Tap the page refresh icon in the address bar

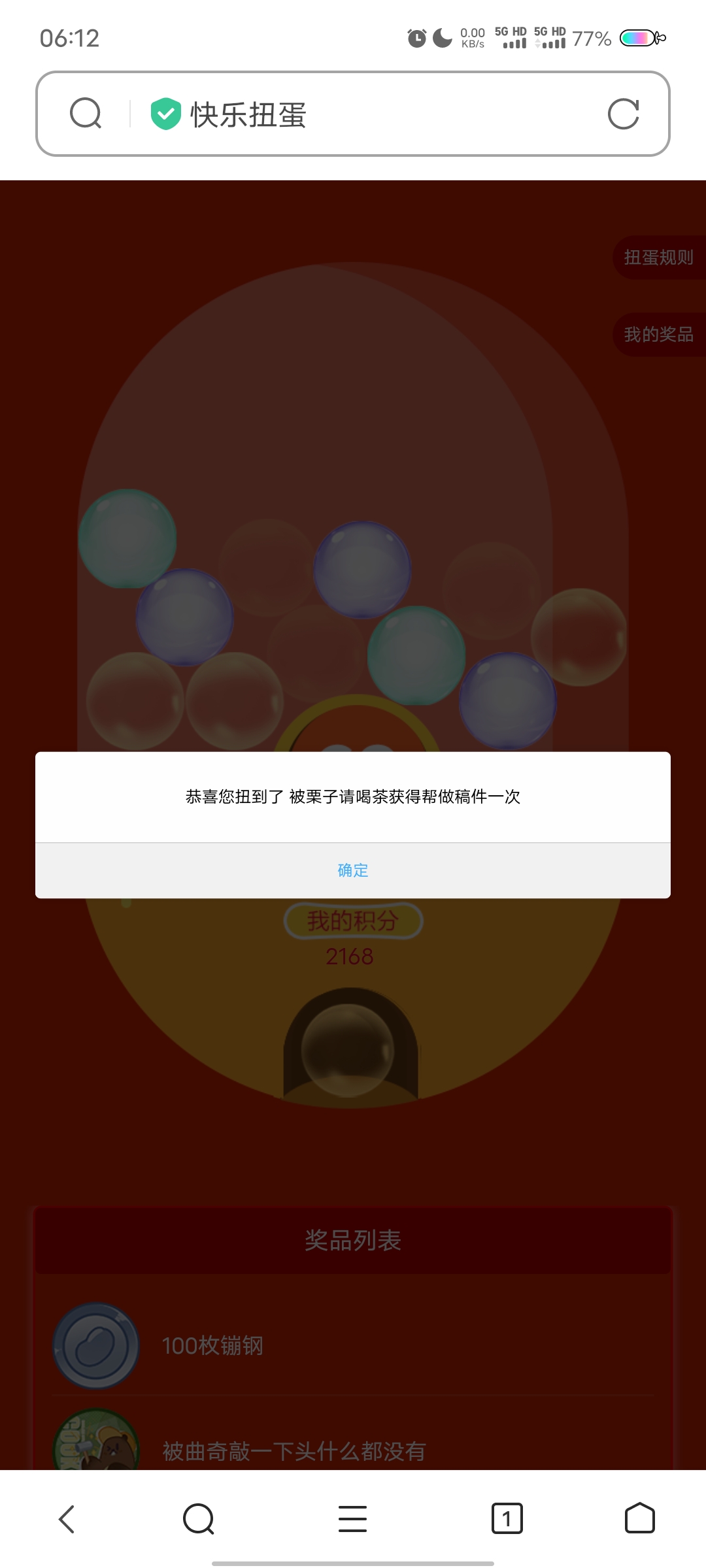click(x=623, y=114)
